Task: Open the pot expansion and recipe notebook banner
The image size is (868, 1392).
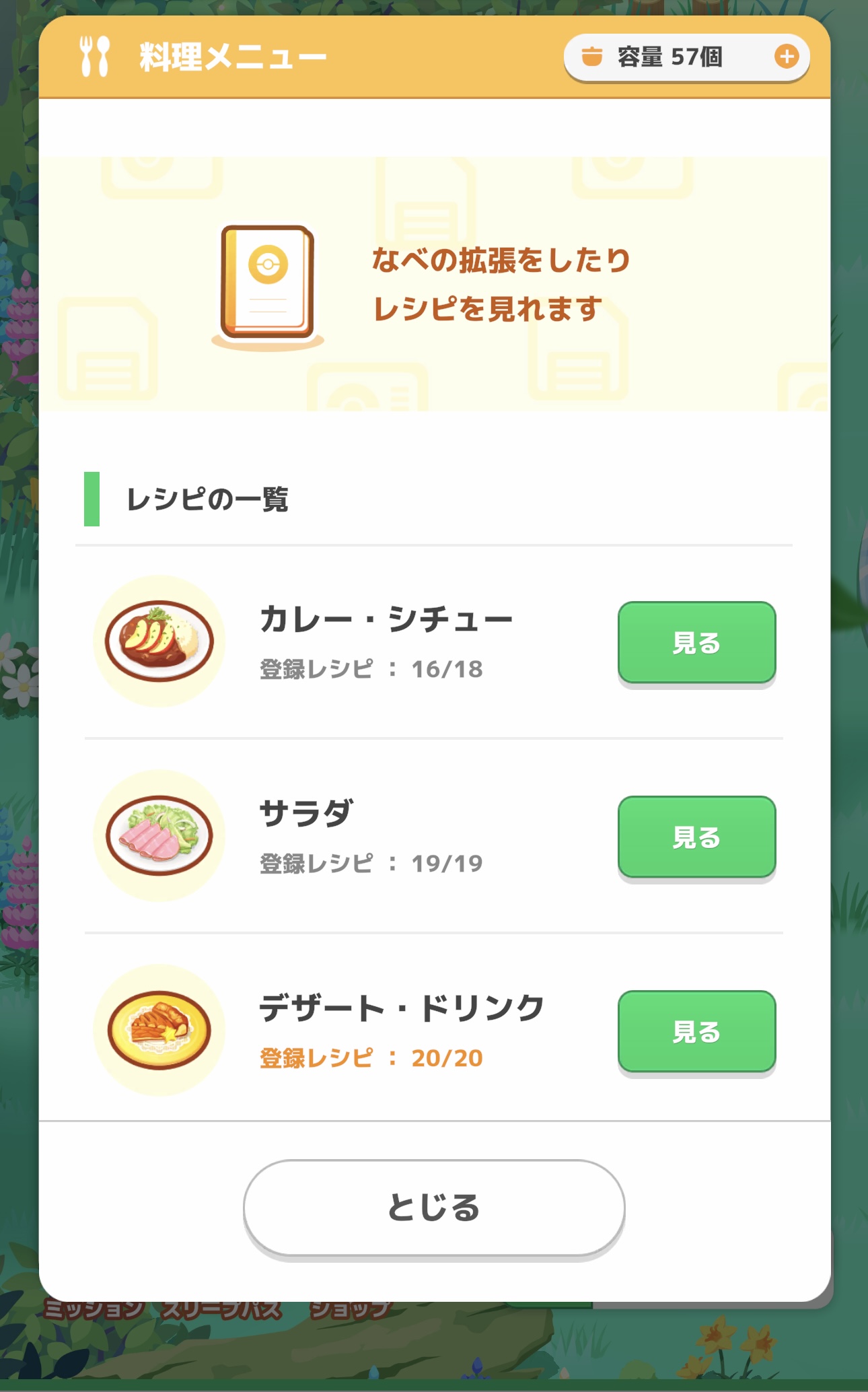Action: [434, 284]
